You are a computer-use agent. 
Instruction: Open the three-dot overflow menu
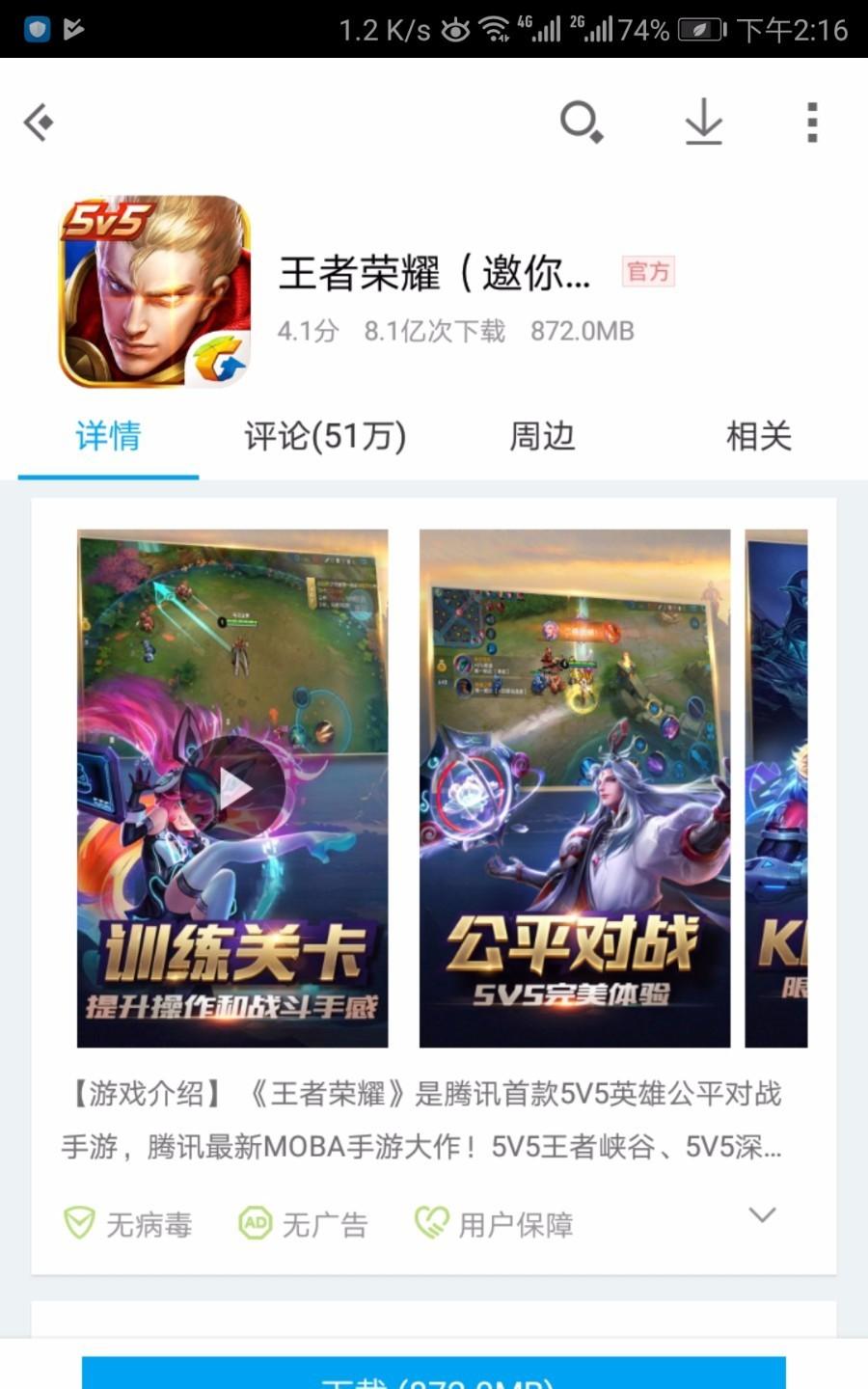coord(812,123)
